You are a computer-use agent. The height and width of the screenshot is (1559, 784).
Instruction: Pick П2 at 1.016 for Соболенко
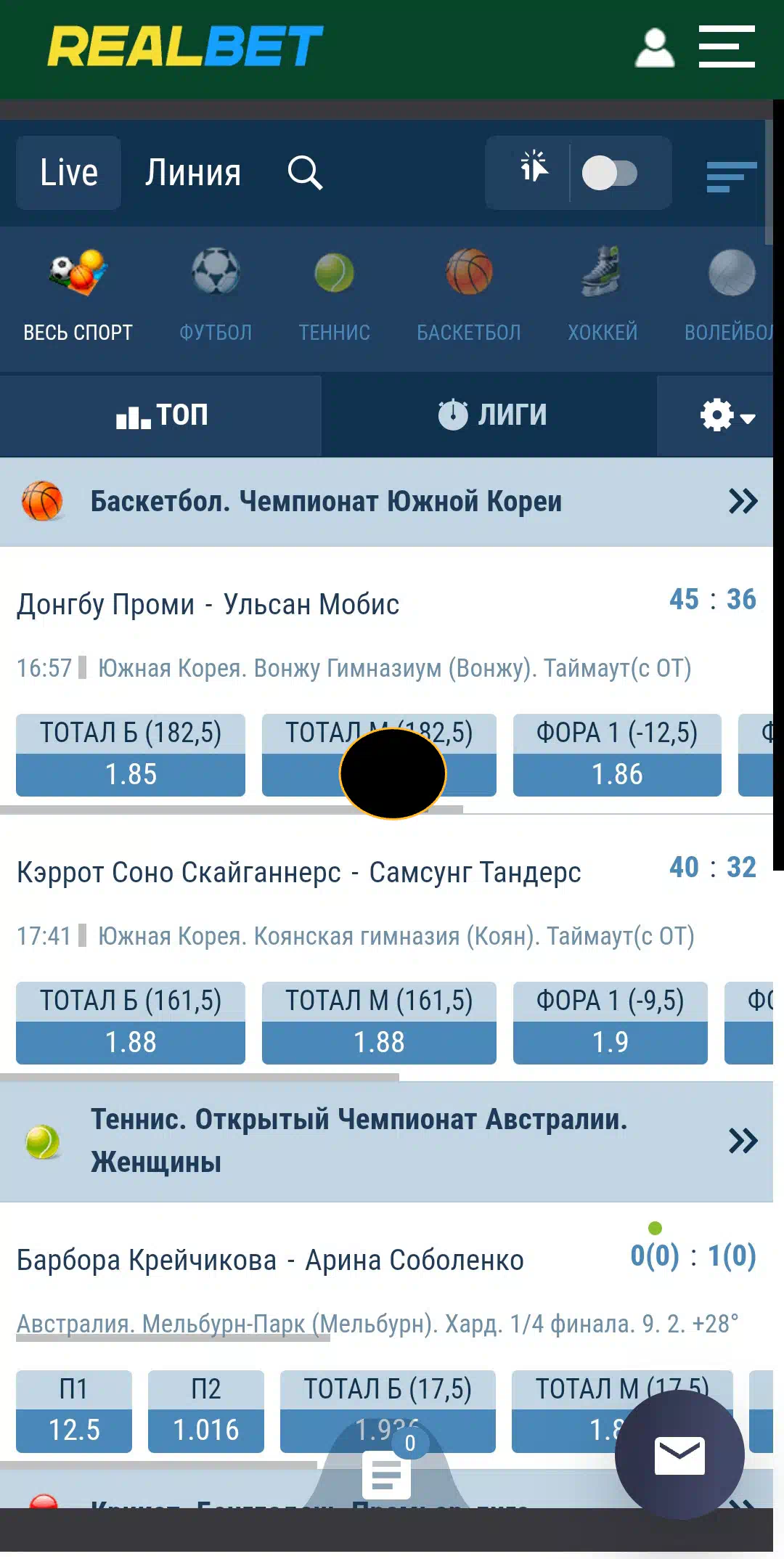(x=206, y=1412)
